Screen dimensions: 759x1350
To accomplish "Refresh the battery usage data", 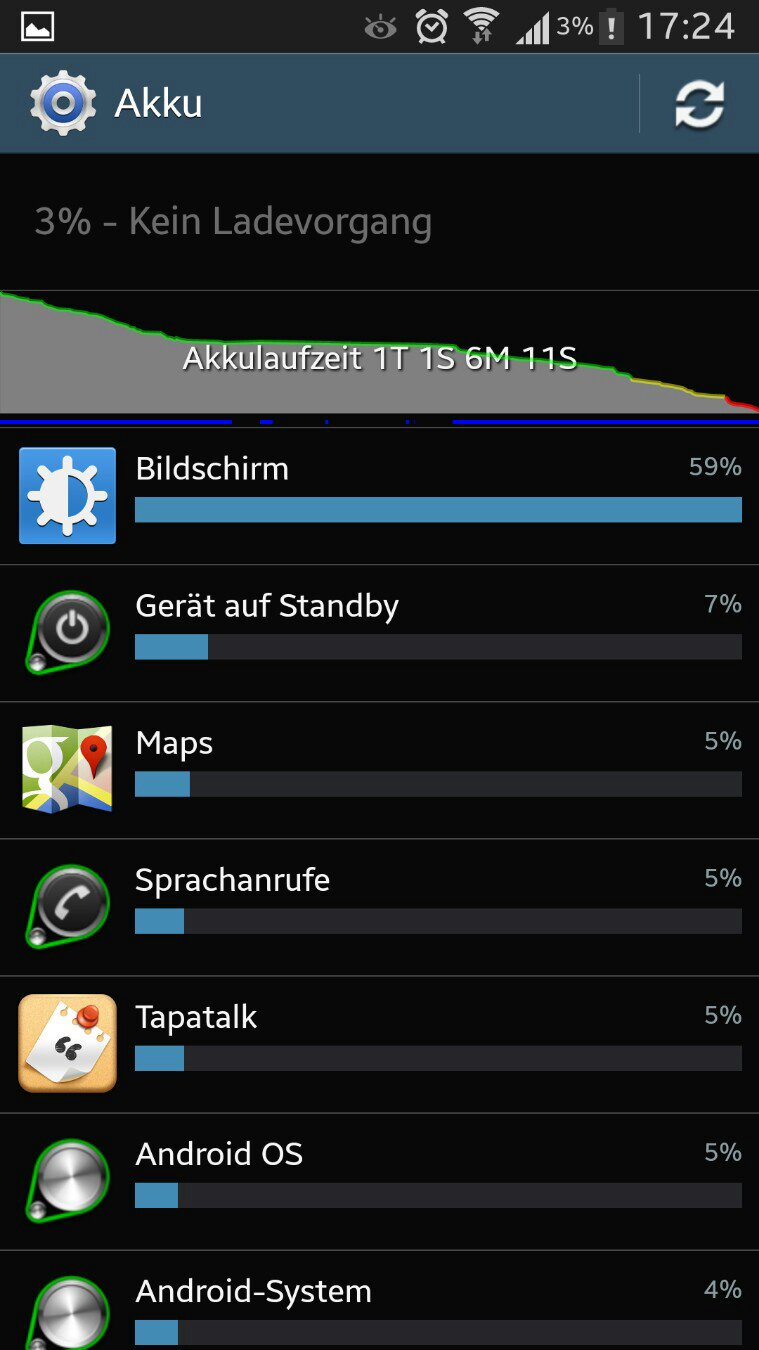I will click(699, 104).
